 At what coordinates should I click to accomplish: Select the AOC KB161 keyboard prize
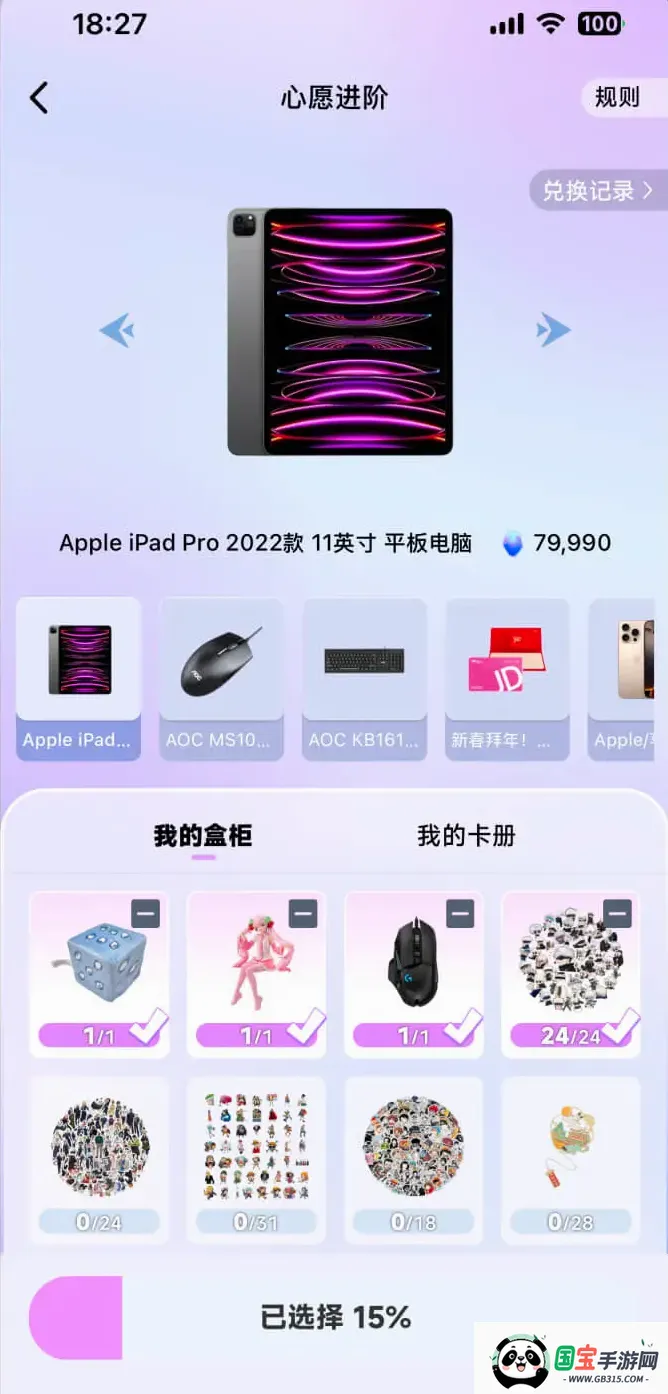364,678
